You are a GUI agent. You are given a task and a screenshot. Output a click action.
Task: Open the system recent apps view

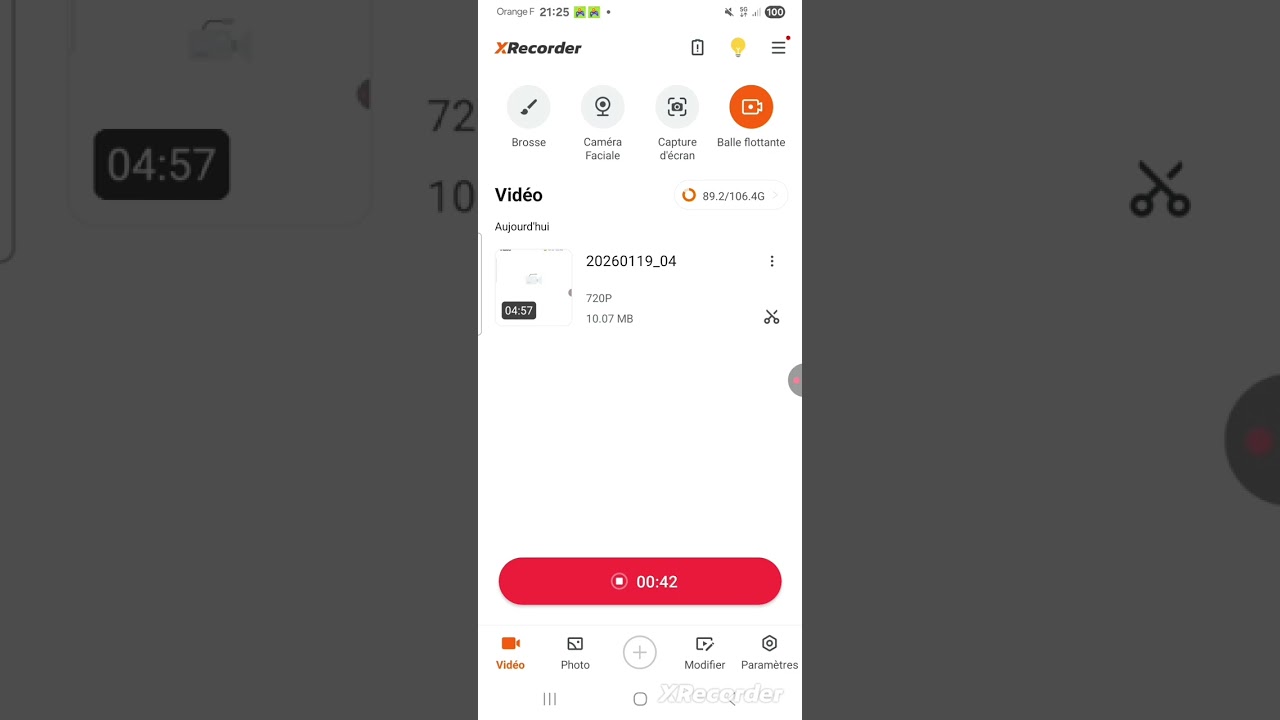point(549,699)
